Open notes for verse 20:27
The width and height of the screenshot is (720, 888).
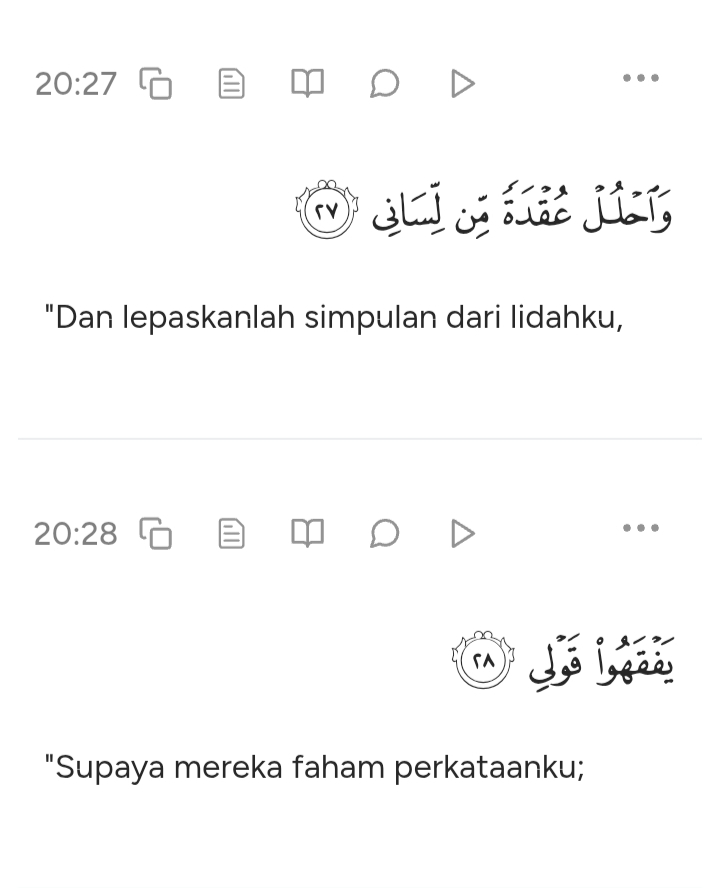[231, 84]
